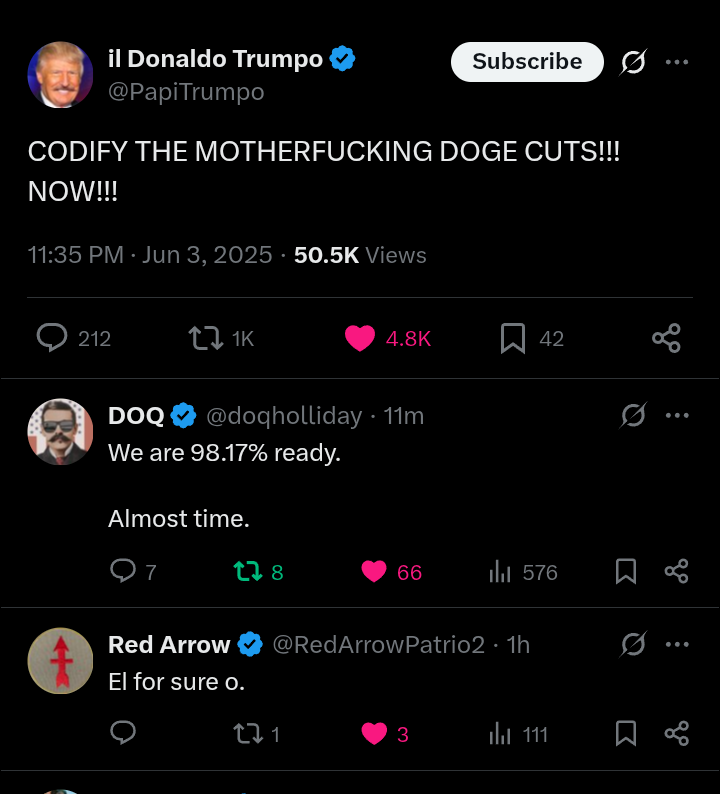The width and height of the screenshot is (720, 794).
Task: Reply to the main DOGE cuts post
Action: point(52,338)
